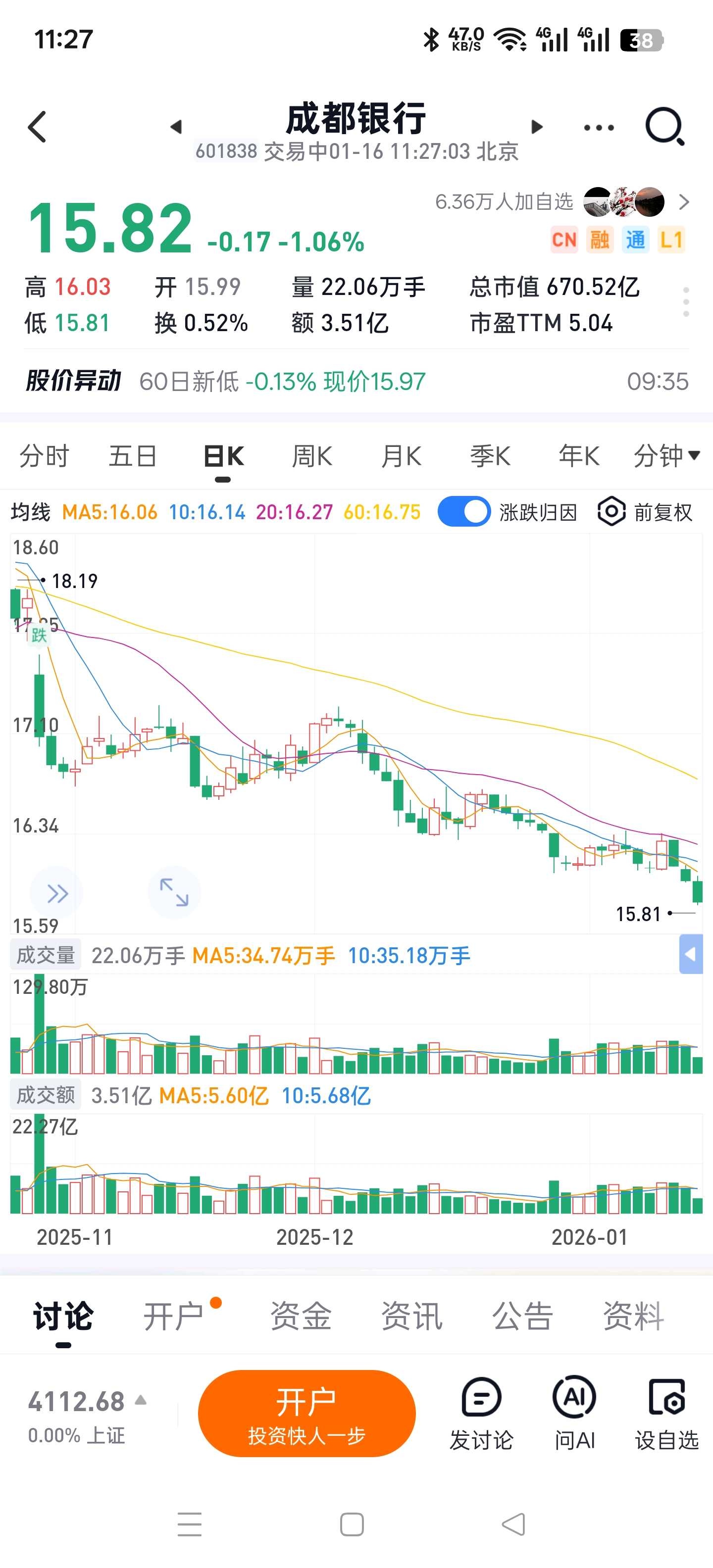
Task: Switch to the 公告 tab
Action: (x=522, y=1317)
